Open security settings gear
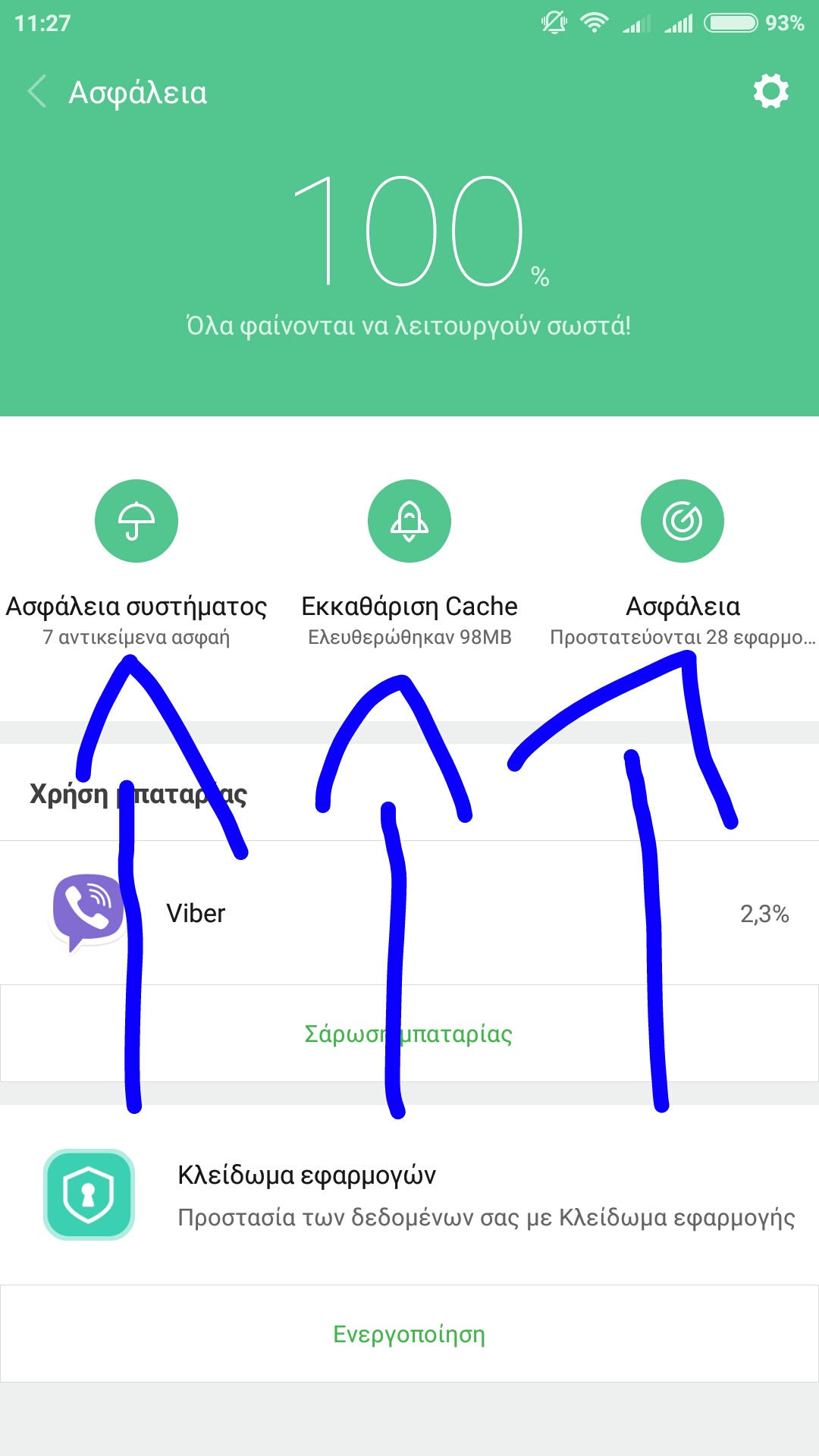 [x=770, y=92]
